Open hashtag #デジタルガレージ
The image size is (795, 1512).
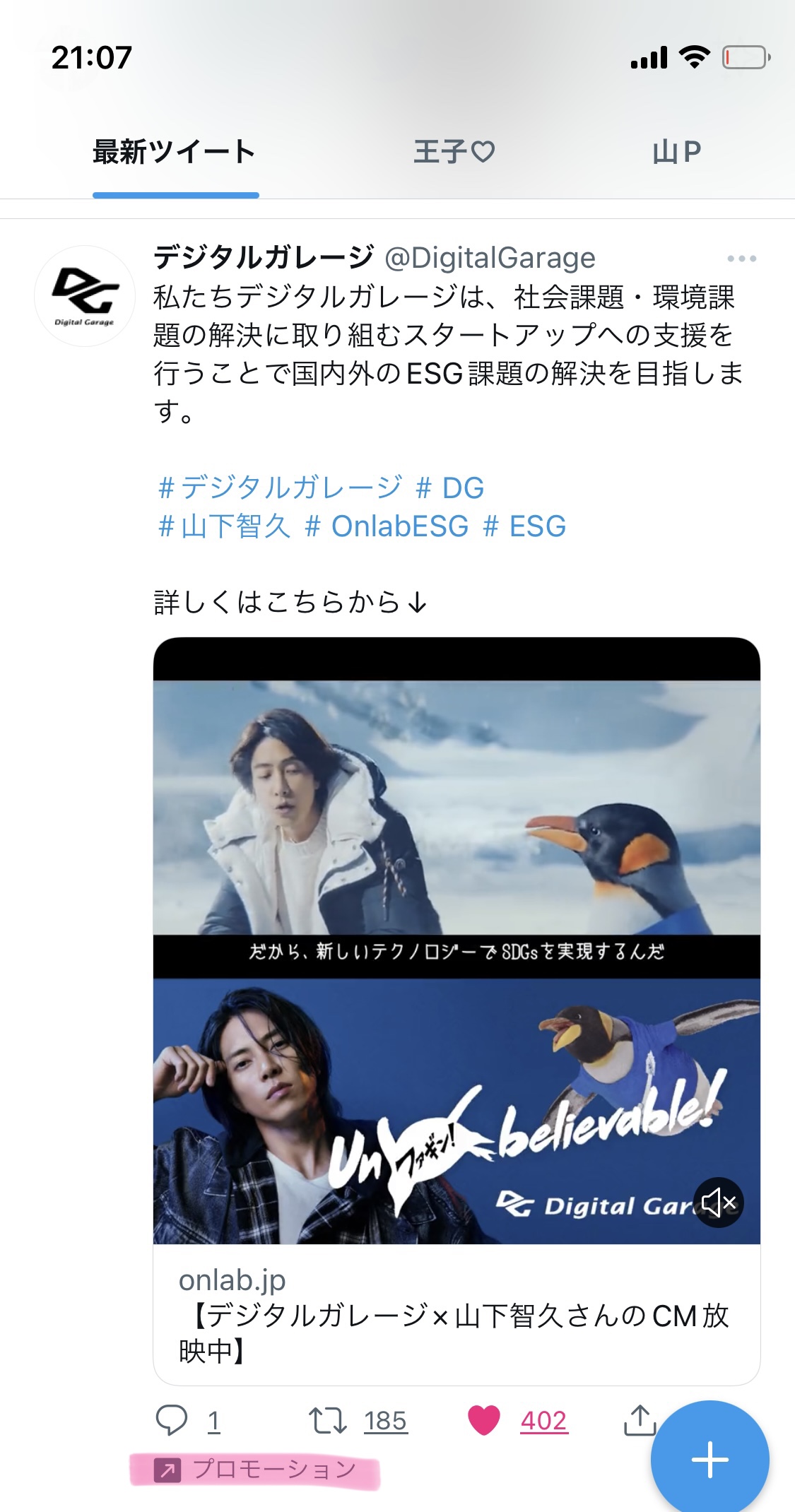coord(280,488)
